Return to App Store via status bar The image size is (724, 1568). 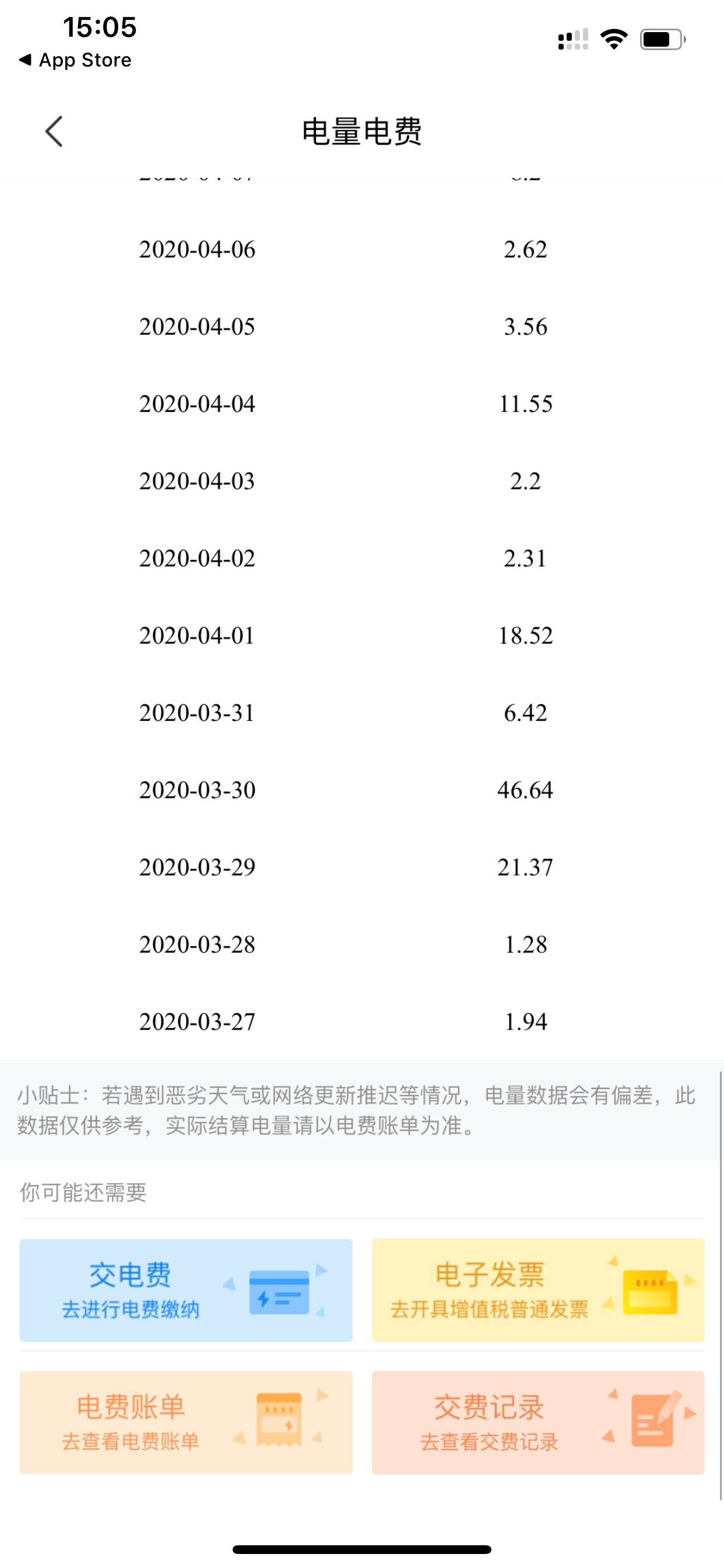coord(75,60)
